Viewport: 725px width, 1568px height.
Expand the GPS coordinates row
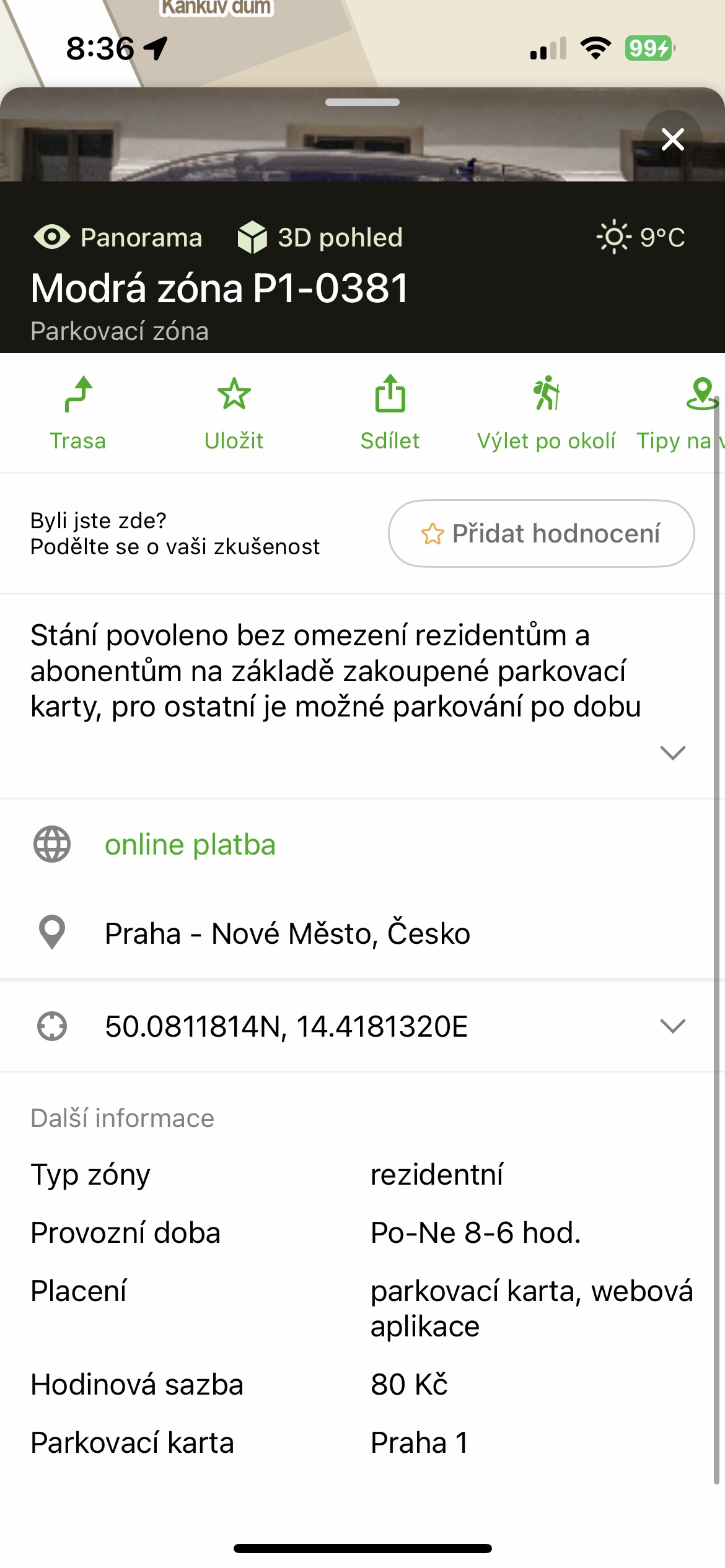click(x=672, y=1026)
